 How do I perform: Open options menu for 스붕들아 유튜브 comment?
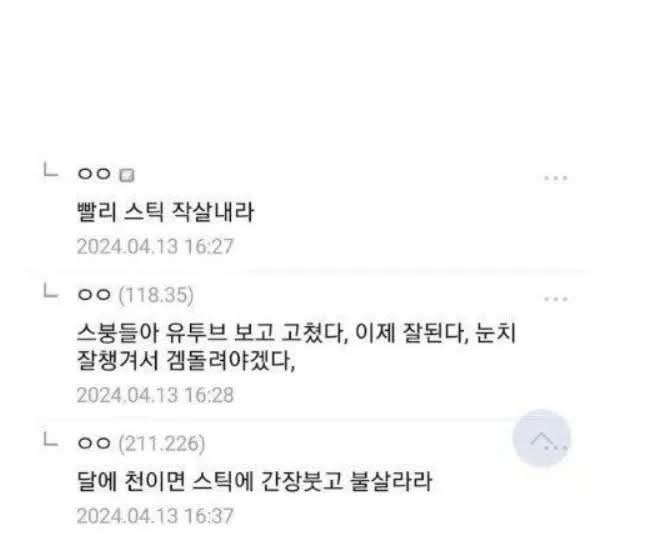[555, 298]
